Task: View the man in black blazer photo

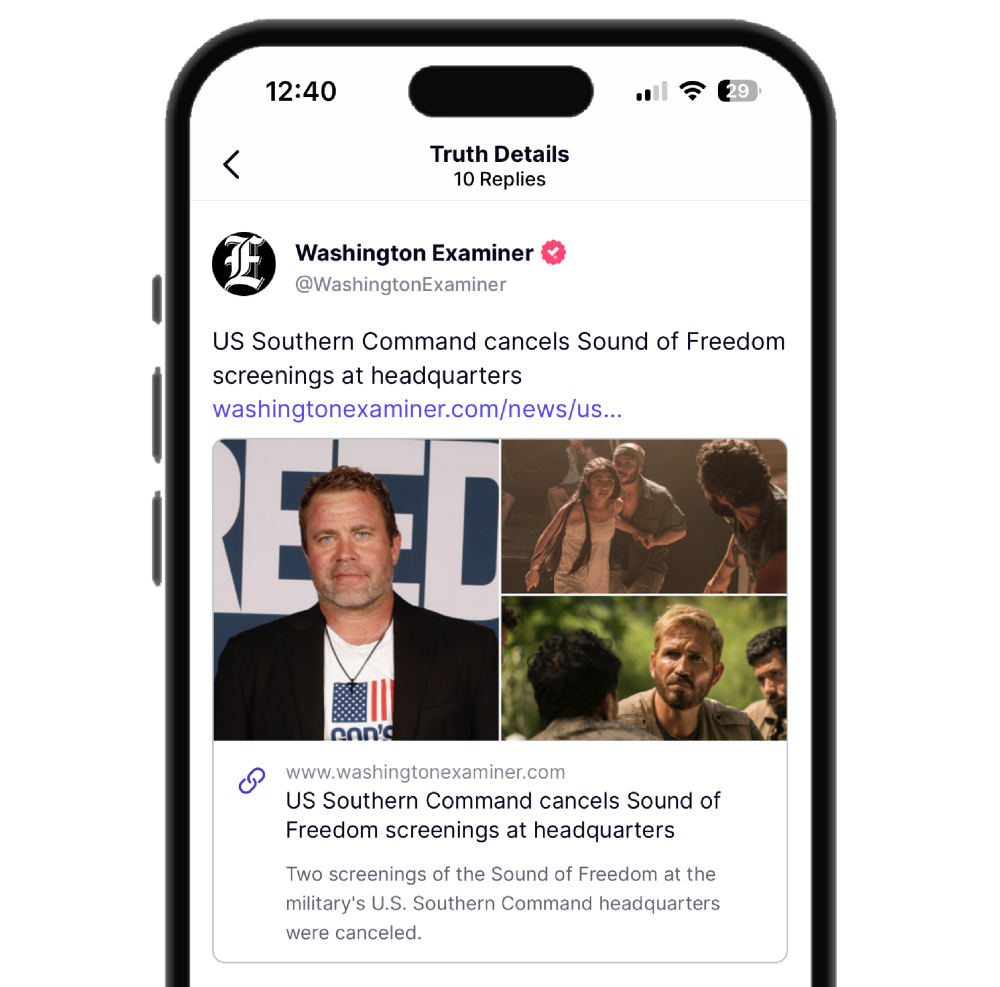Action: click(x=356, y=590)
